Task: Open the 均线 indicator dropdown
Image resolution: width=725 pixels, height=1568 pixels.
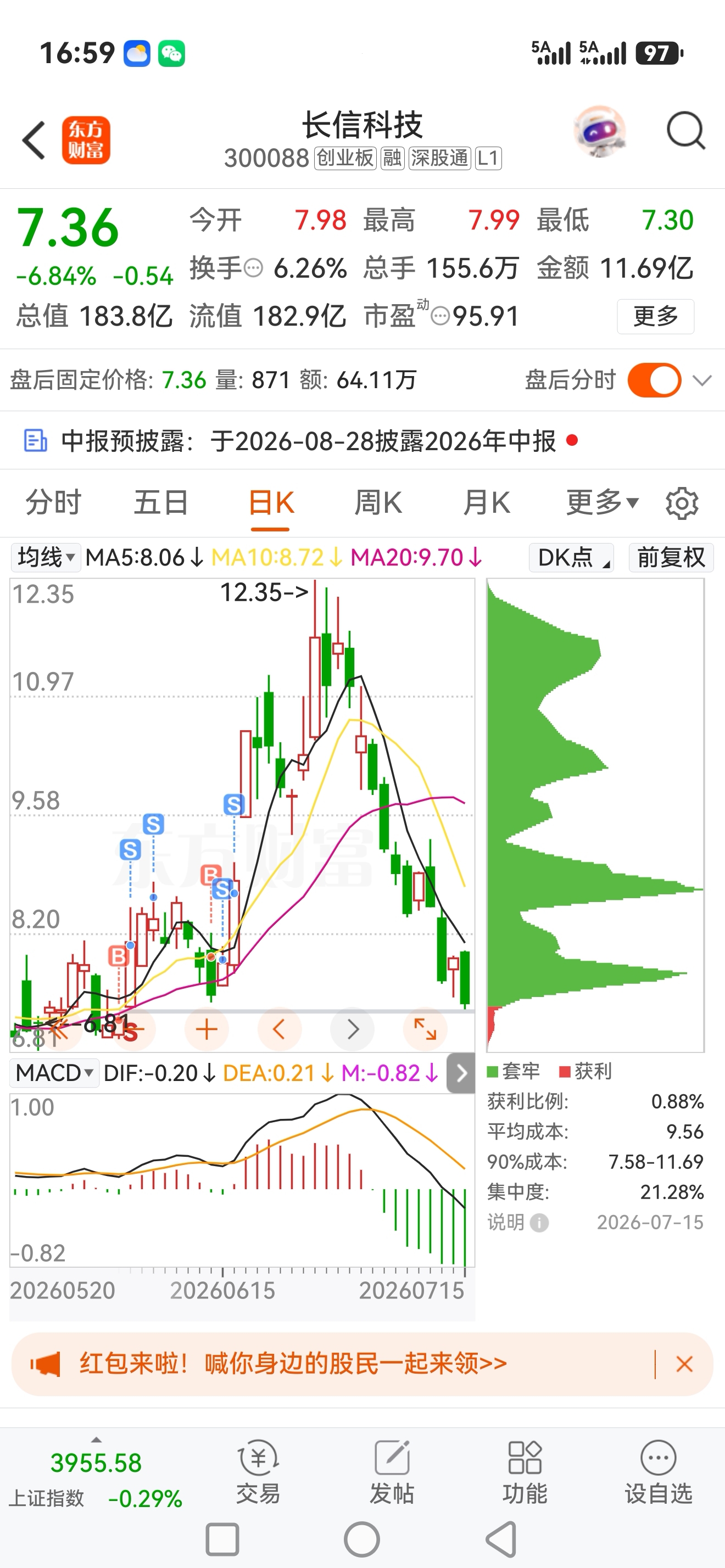Action: pyautogui.click(x=46, y=557)
